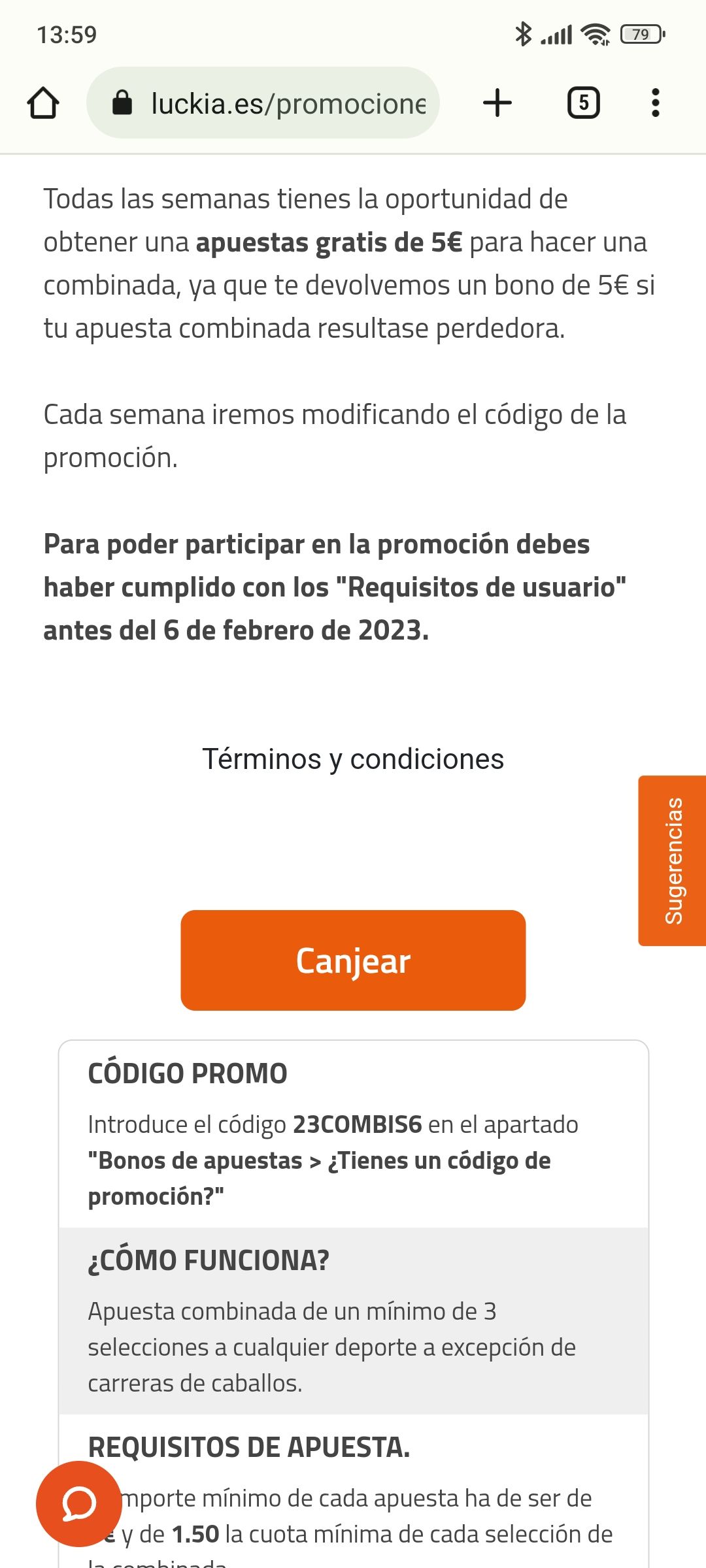Open a new browser tab

click(497, 103)
